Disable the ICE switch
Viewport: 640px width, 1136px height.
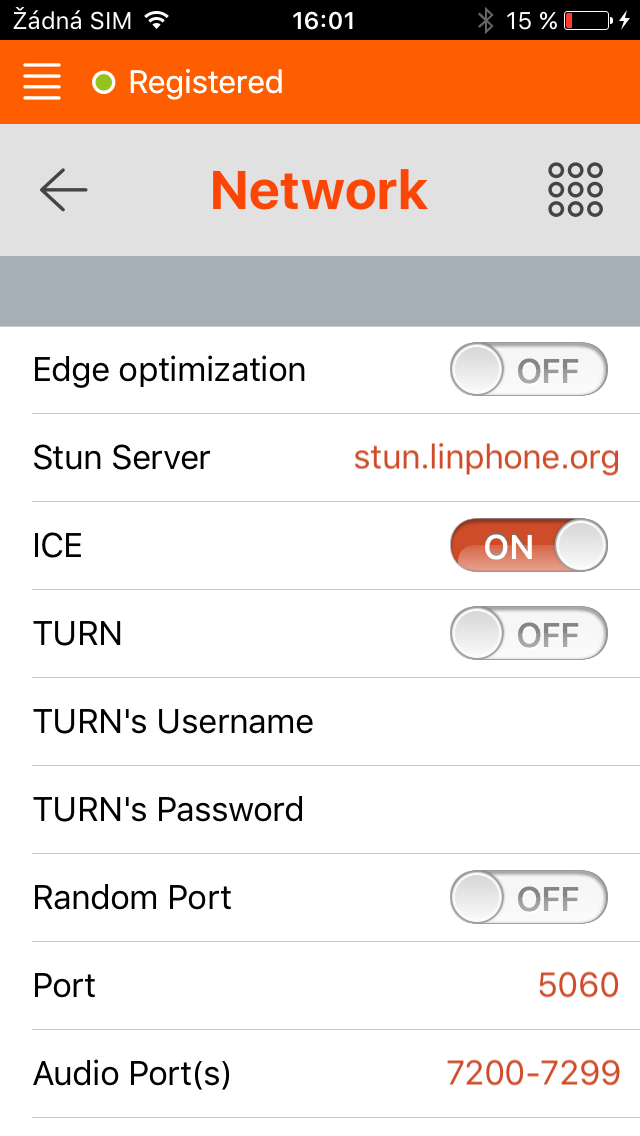tap(528, 546)
